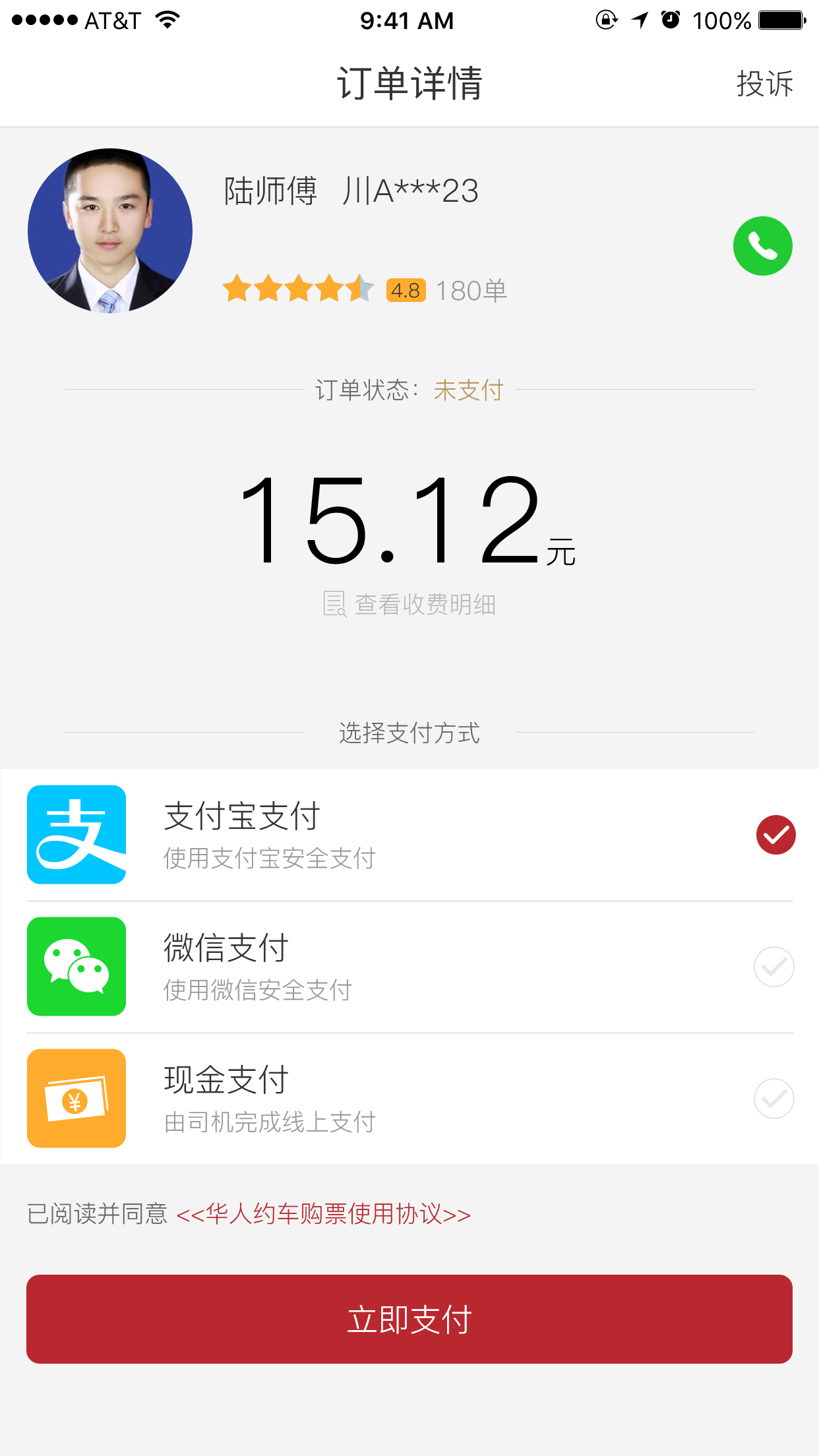Enable WeChat Pay (微信支付) checkmark
The height and width of the screenshot is (1456, 819).
[774, 966]
